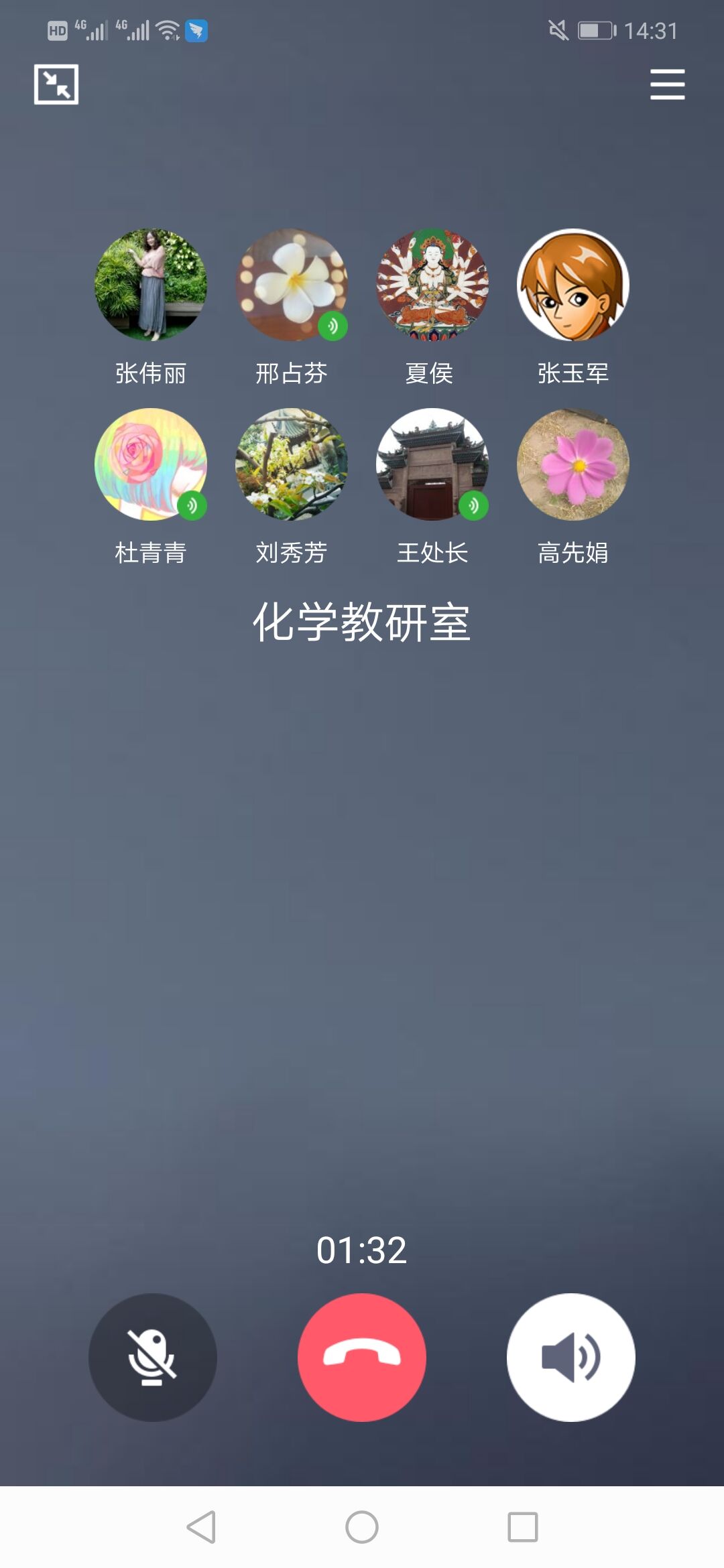The height and width of the screenshot is (1568, 724).
Task: Tap 杜青青's avatar
Action: 151,464
